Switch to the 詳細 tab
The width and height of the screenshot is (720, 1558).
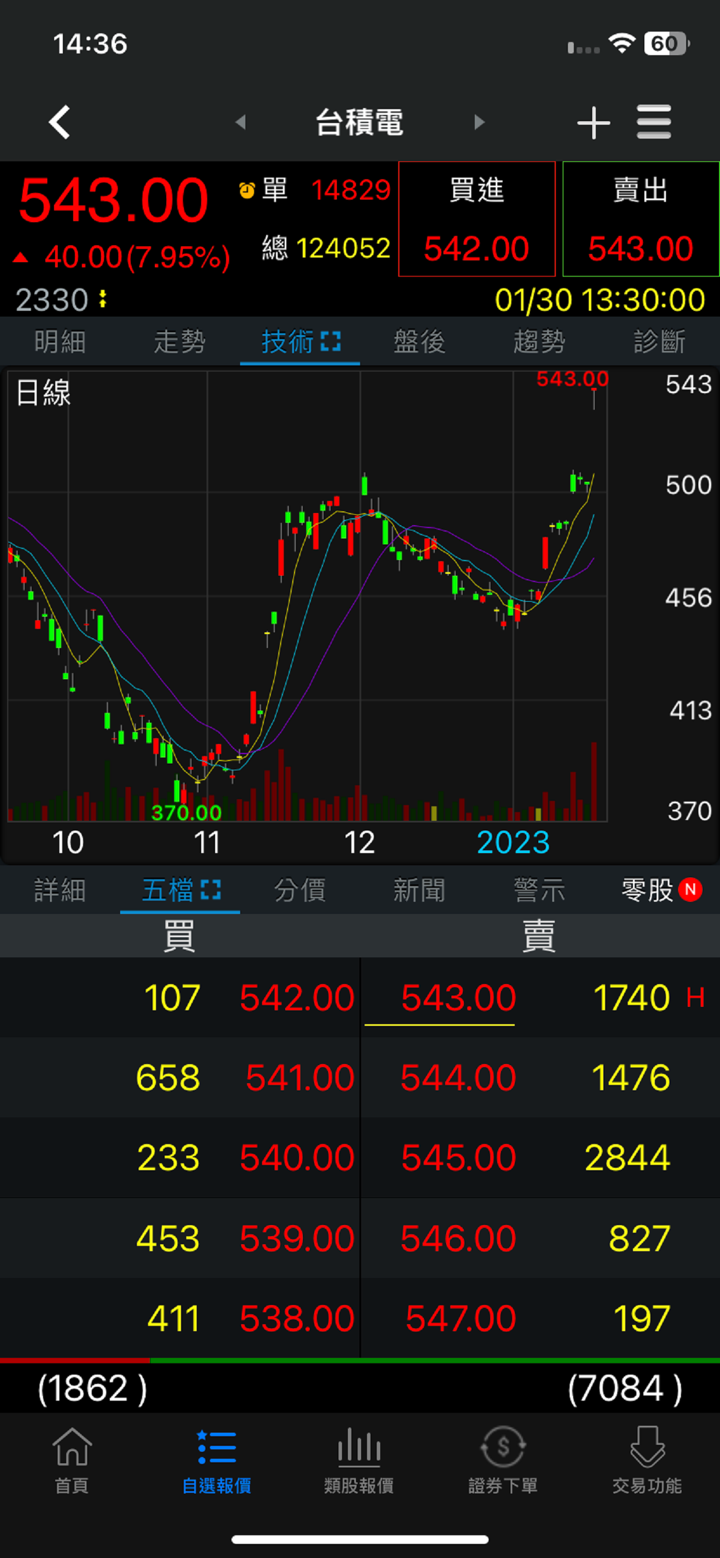[x=60, y=890]
